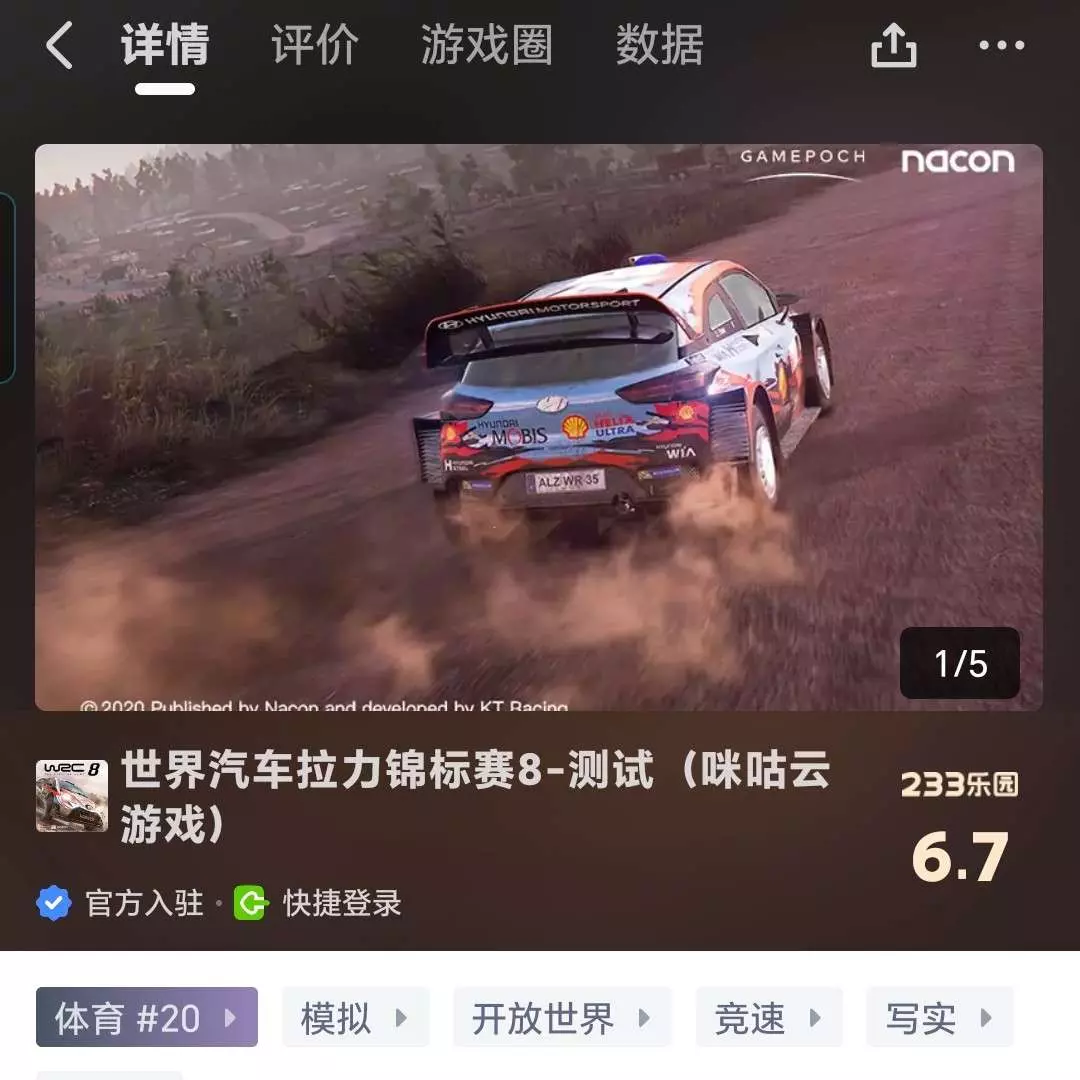Share this game page
Screen dimensions: 1080x1080
coord(893,46)
